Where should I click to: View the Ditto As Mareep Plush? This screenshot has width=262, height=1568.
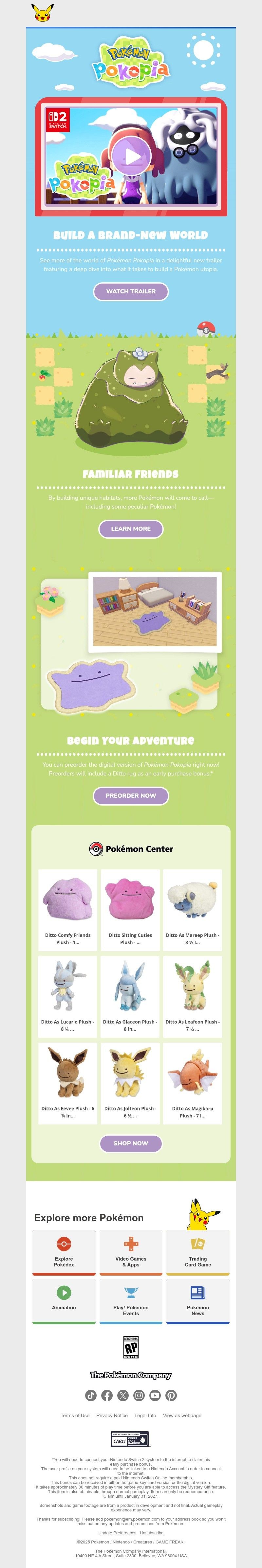pos(193,909)
